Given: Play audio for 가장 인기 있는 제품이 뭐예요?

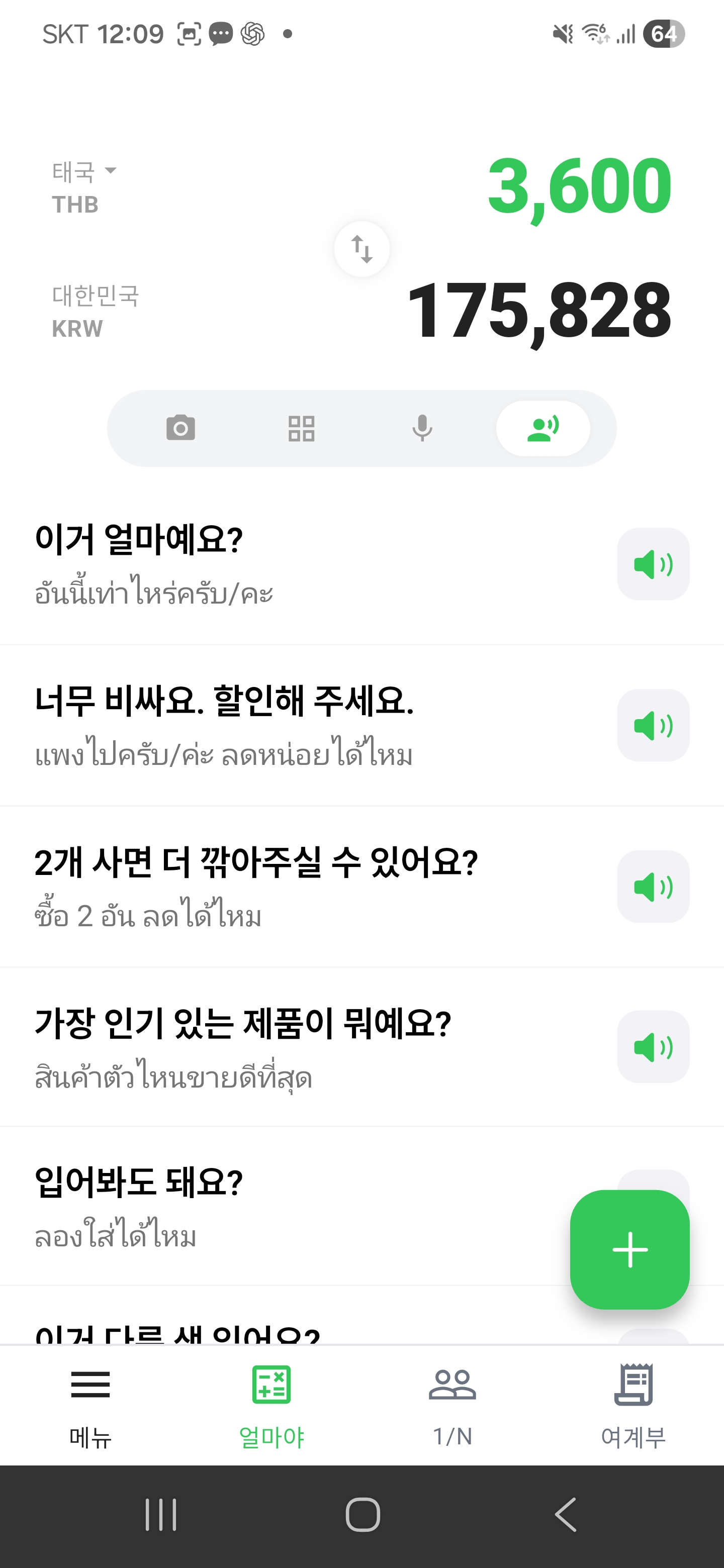Looking at the screenshot, I should [653, 1047].
